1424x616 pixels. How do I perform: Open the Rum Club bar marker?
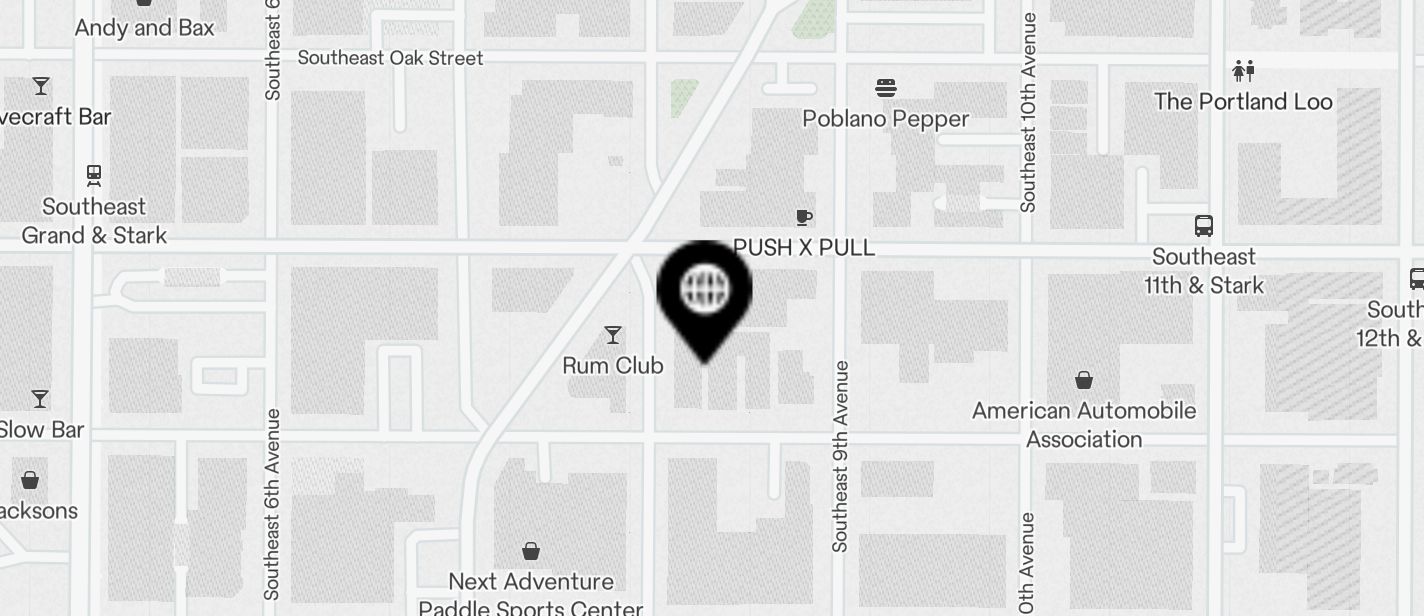point(613,335)
